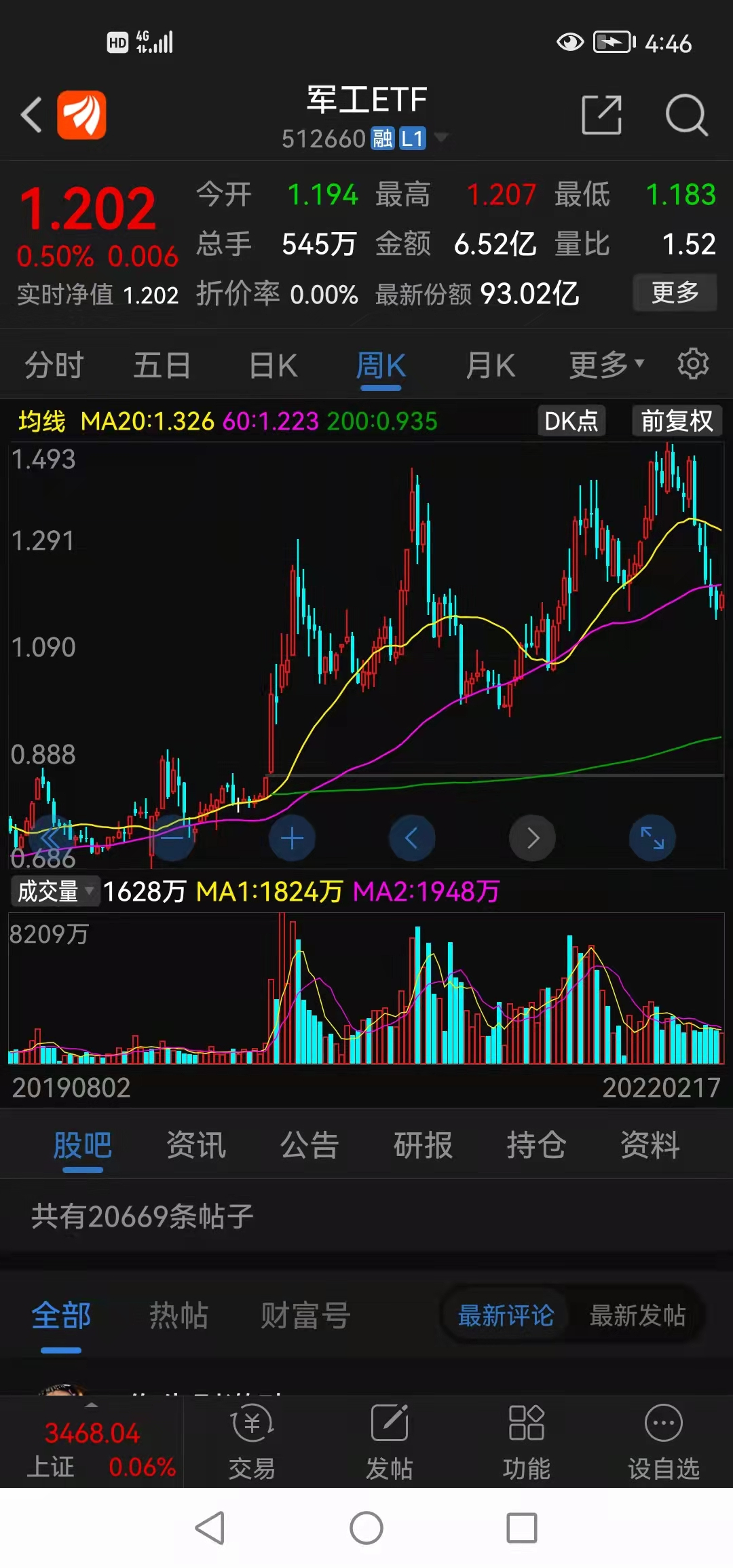The image size is (733, 1568).
Task: Tap the DK点 indicator button
Action: (x=571, y=421)
